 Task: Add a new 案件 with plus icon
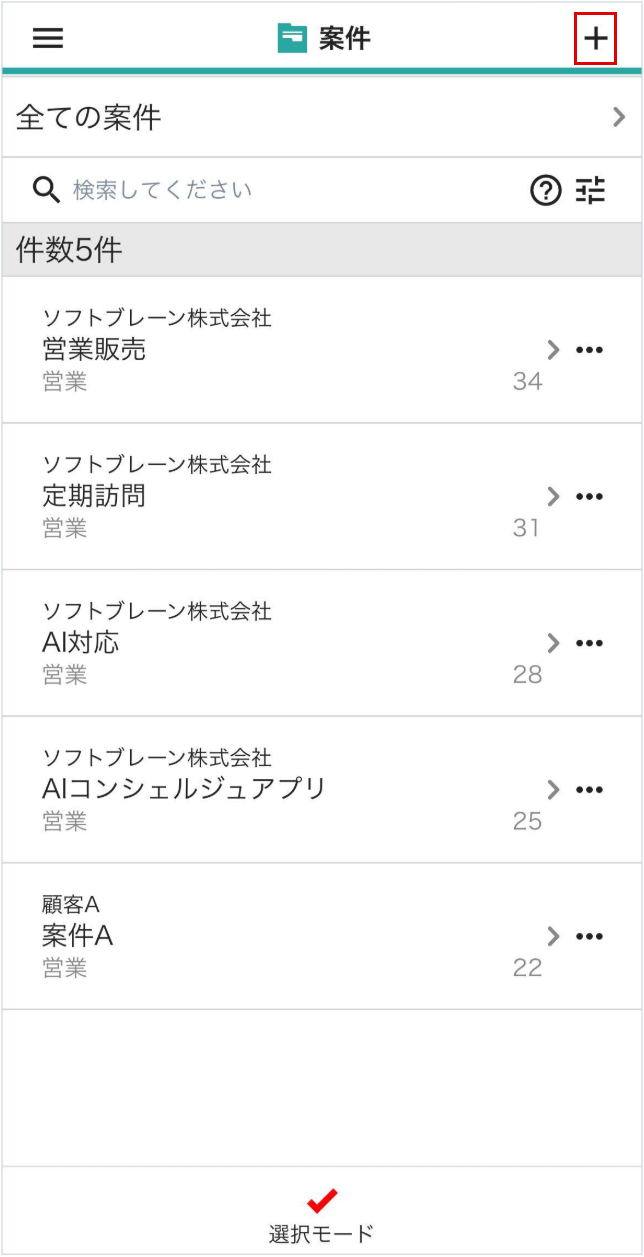click(x=595, y=39)
